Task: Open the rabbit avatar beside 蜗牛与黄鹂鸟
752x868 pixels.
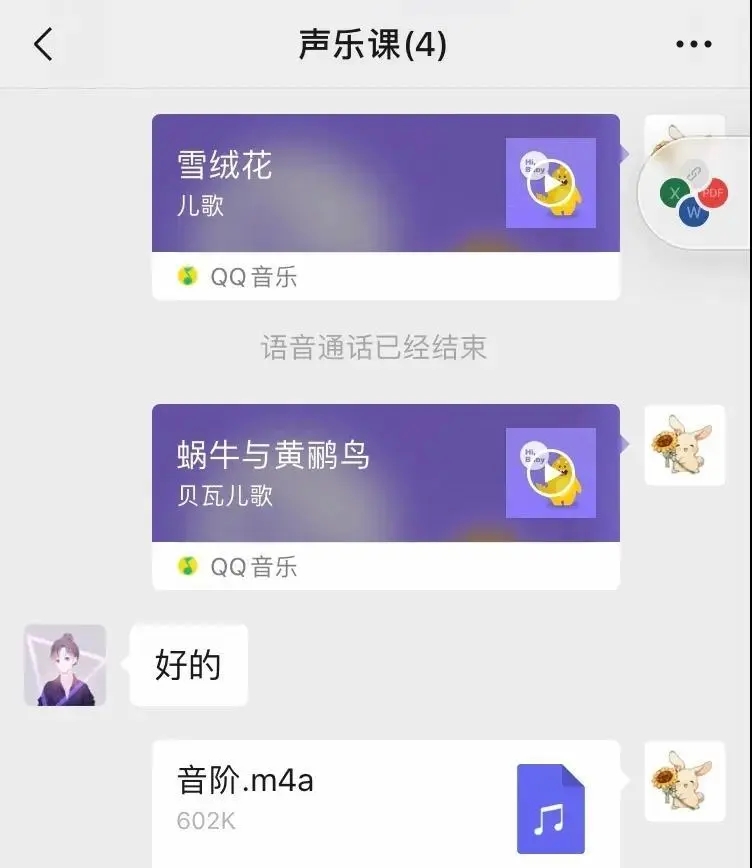Action: tap(684, 445)
